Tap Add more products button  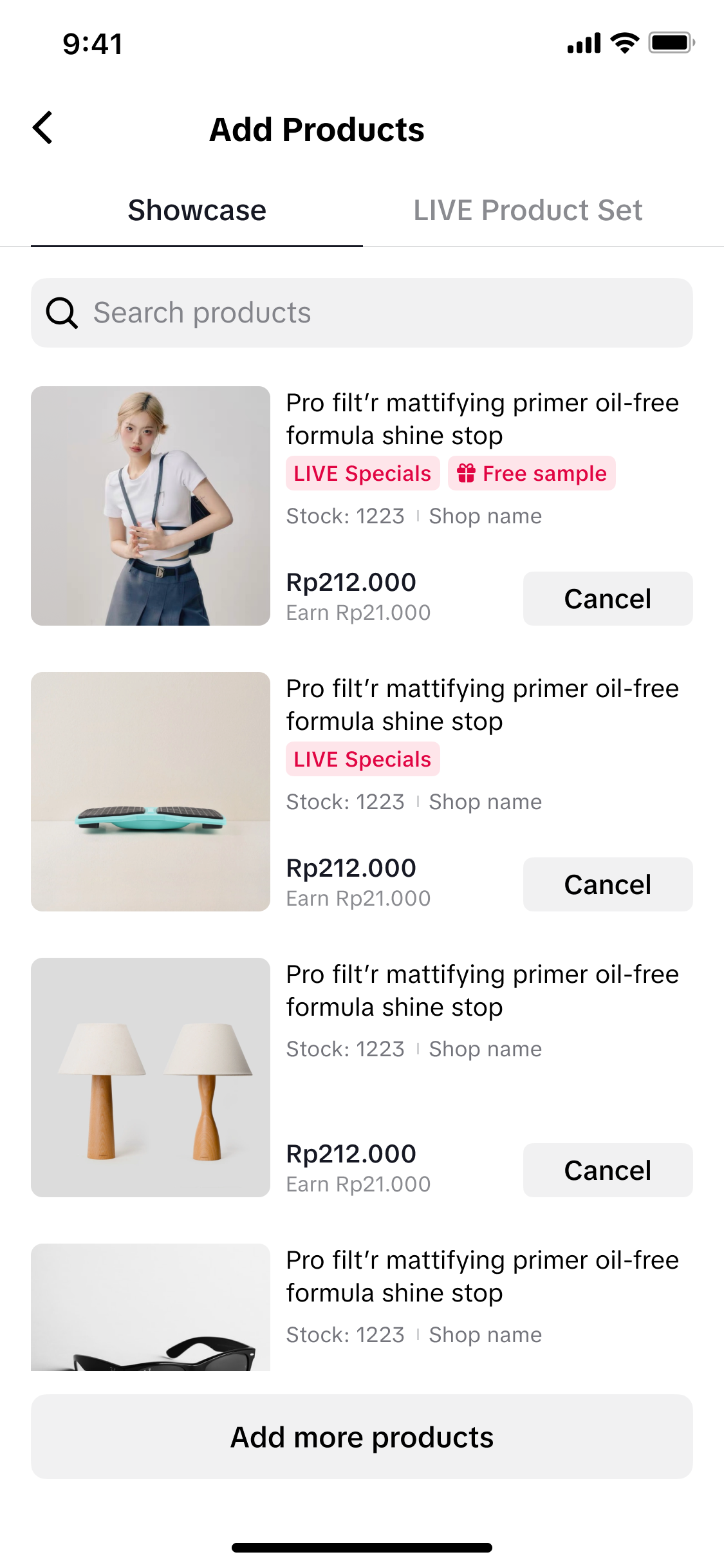pos(362,1437)
